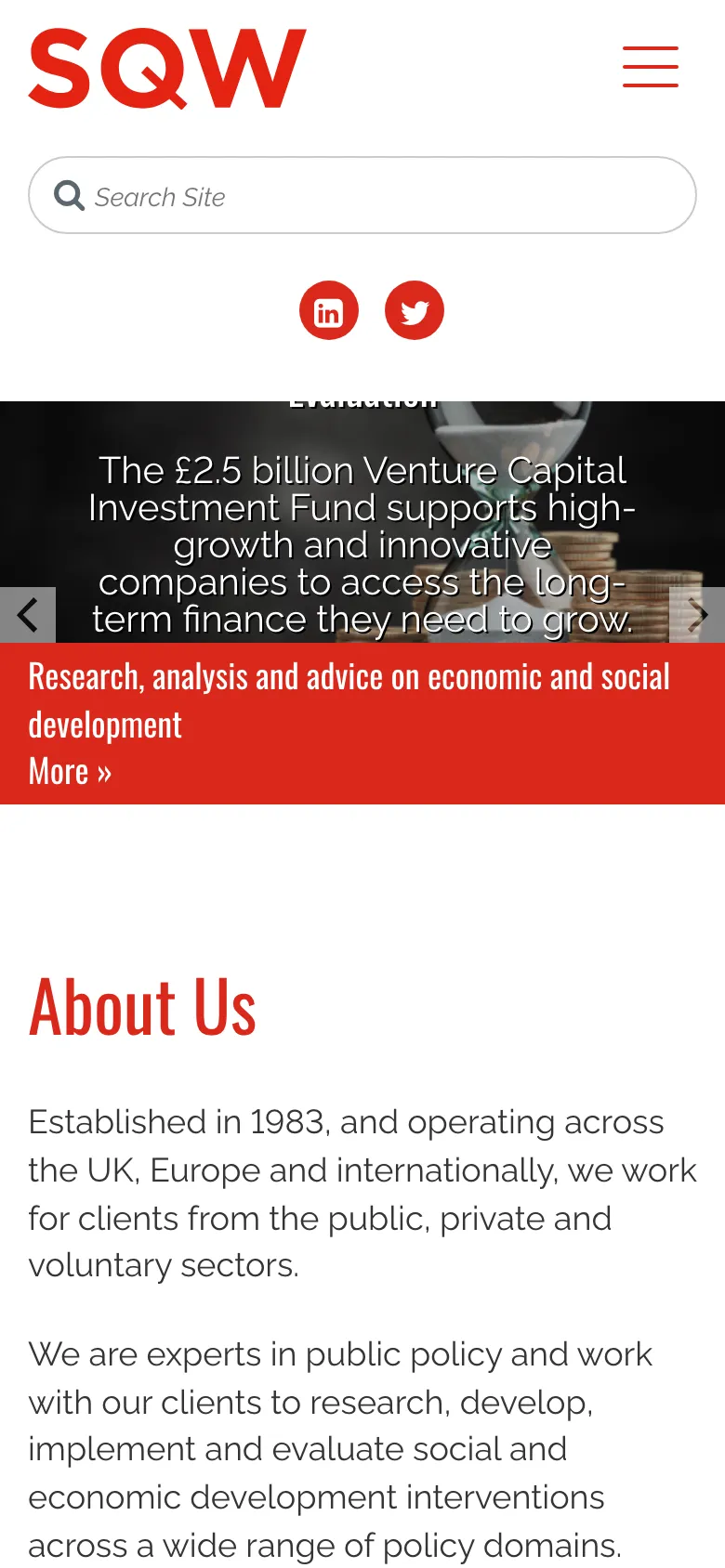Viewport: 725px width, 1568px height.
Task: Open the hamburger menu
Action: click(x=650, y=67)
